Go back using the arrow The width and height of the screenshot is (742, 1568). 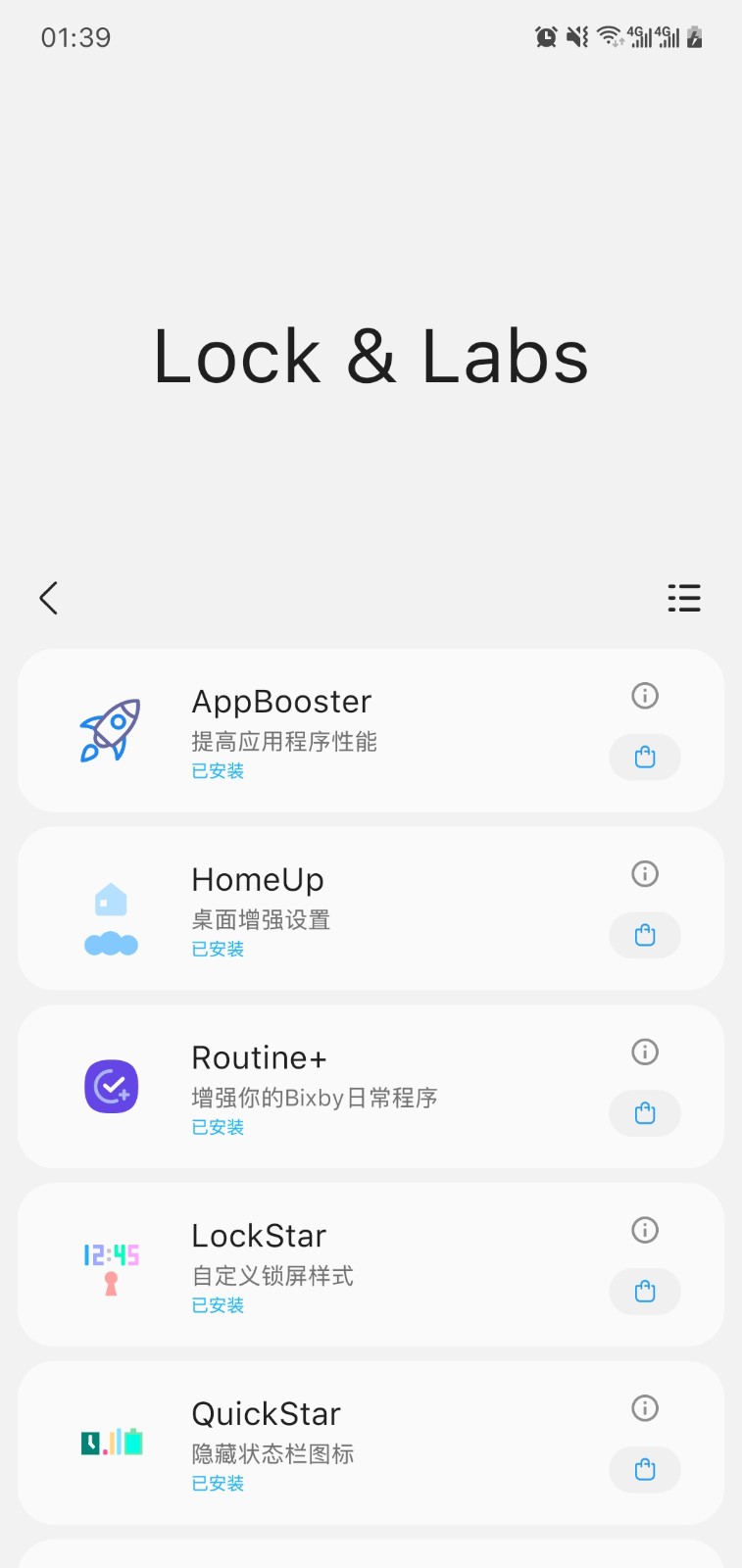pyautogui.click(x=49, y=598)
